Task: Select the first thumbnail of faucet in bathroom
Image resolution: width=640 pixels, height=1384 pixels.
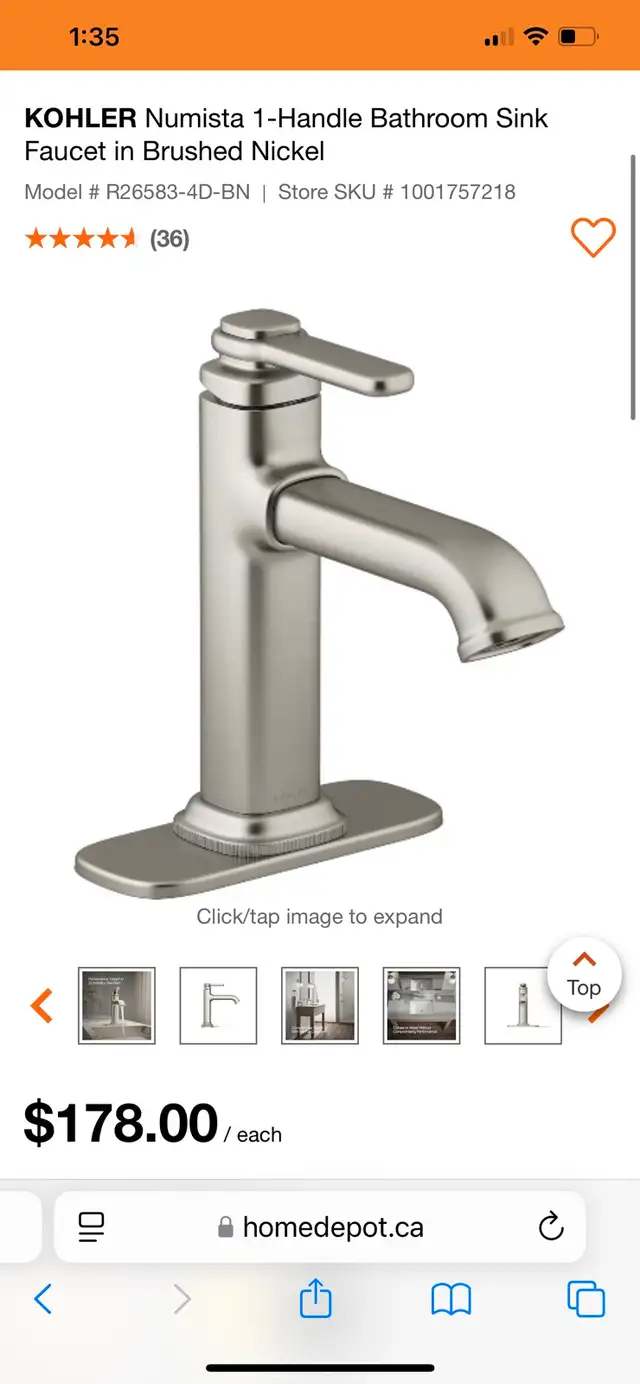Action: click(x=117, y=1005)
